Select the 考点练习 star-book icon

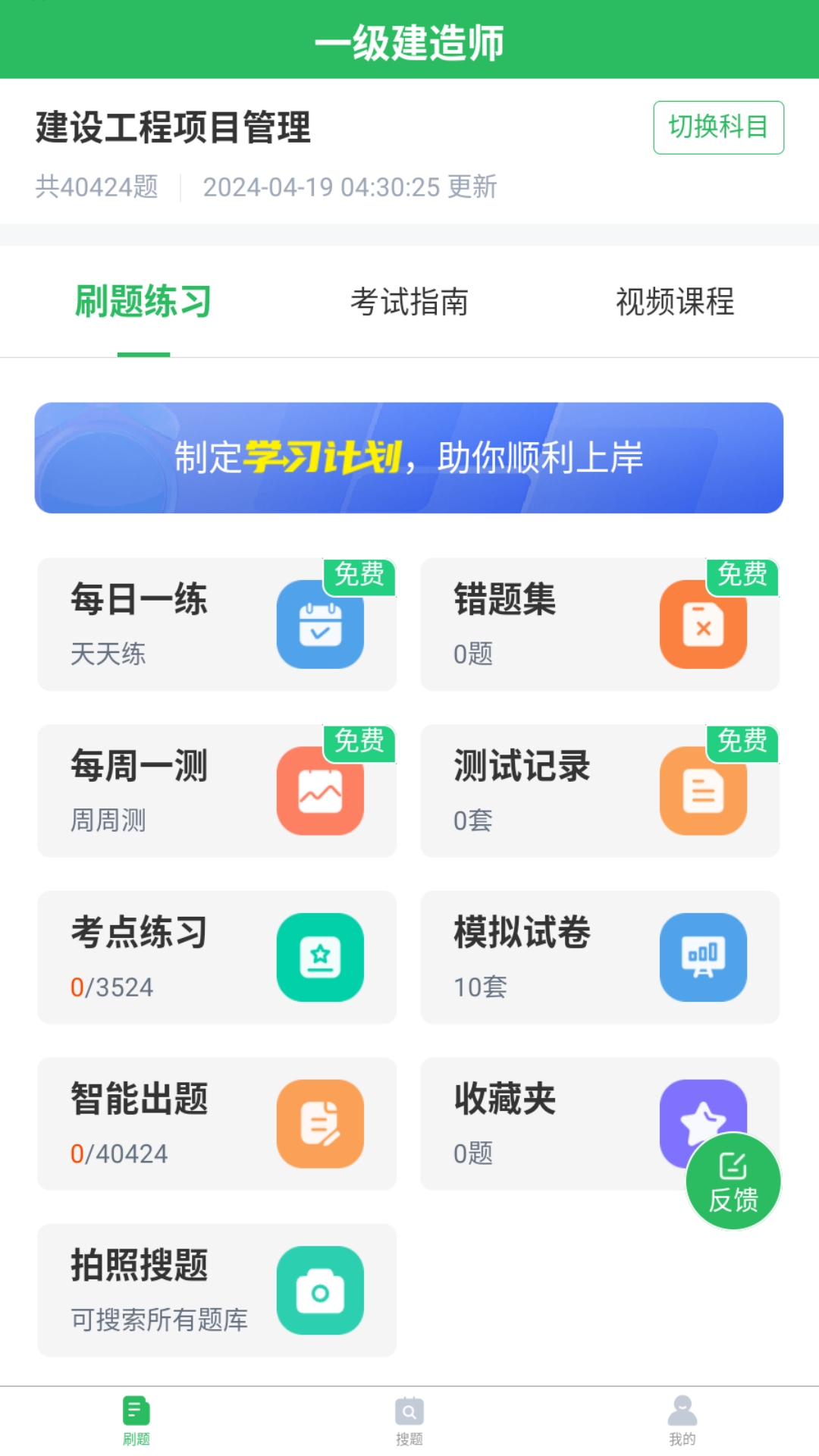click(320, 957)
